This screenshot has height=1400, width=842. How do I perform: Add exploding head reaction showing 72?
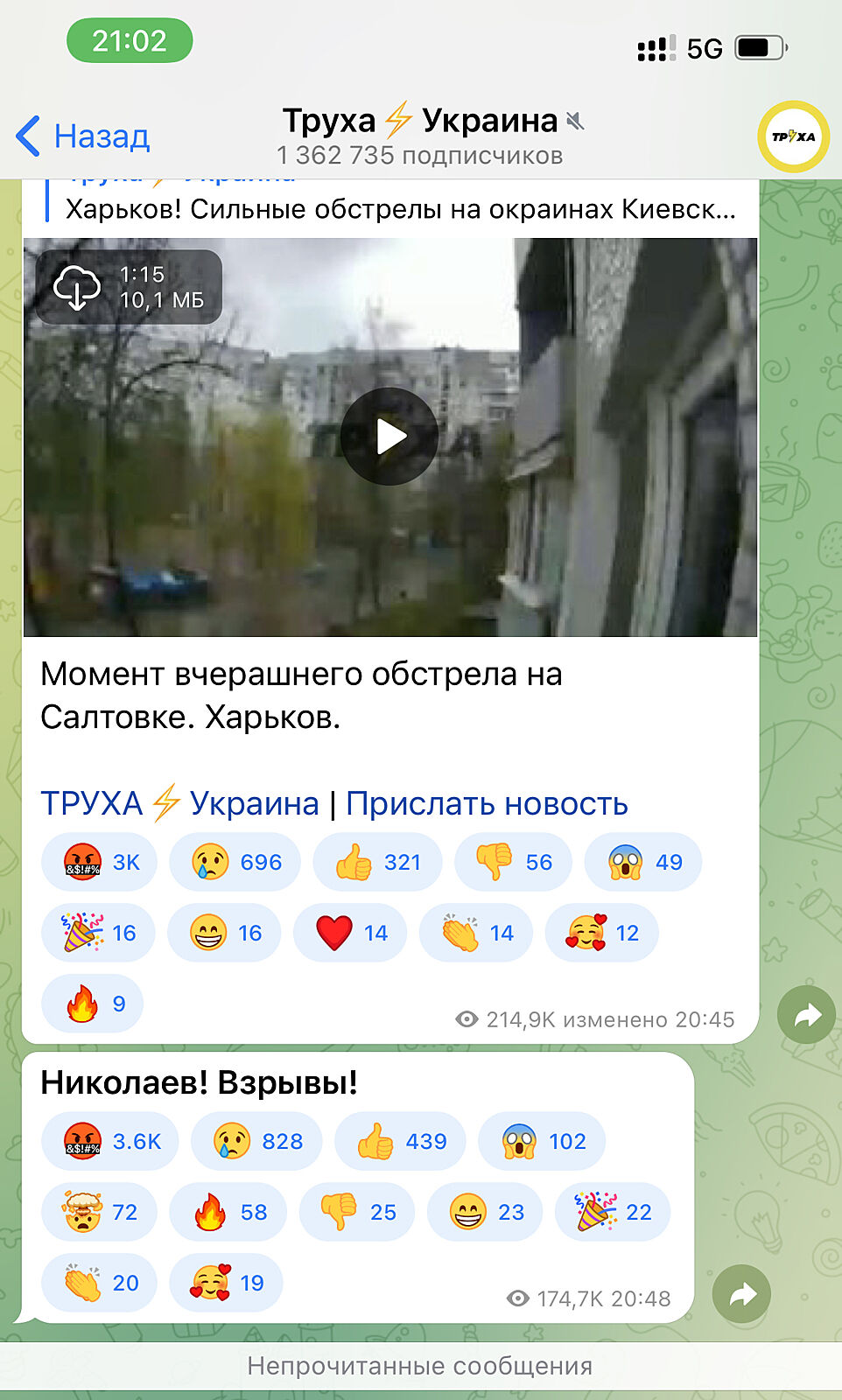[99, 1212]
